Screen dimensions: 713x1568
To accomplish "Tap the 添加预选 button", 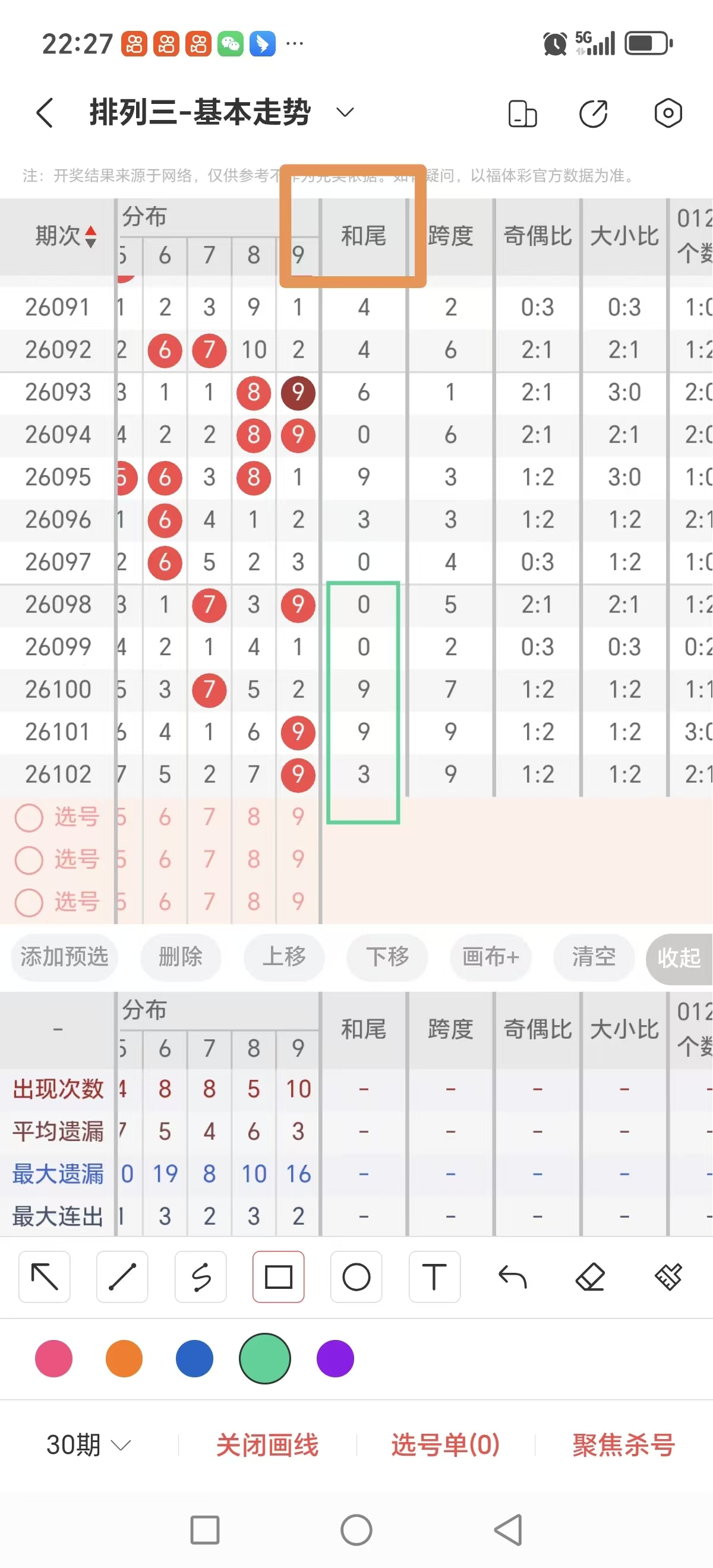I will pyautogui.click(x=65, y=957).
